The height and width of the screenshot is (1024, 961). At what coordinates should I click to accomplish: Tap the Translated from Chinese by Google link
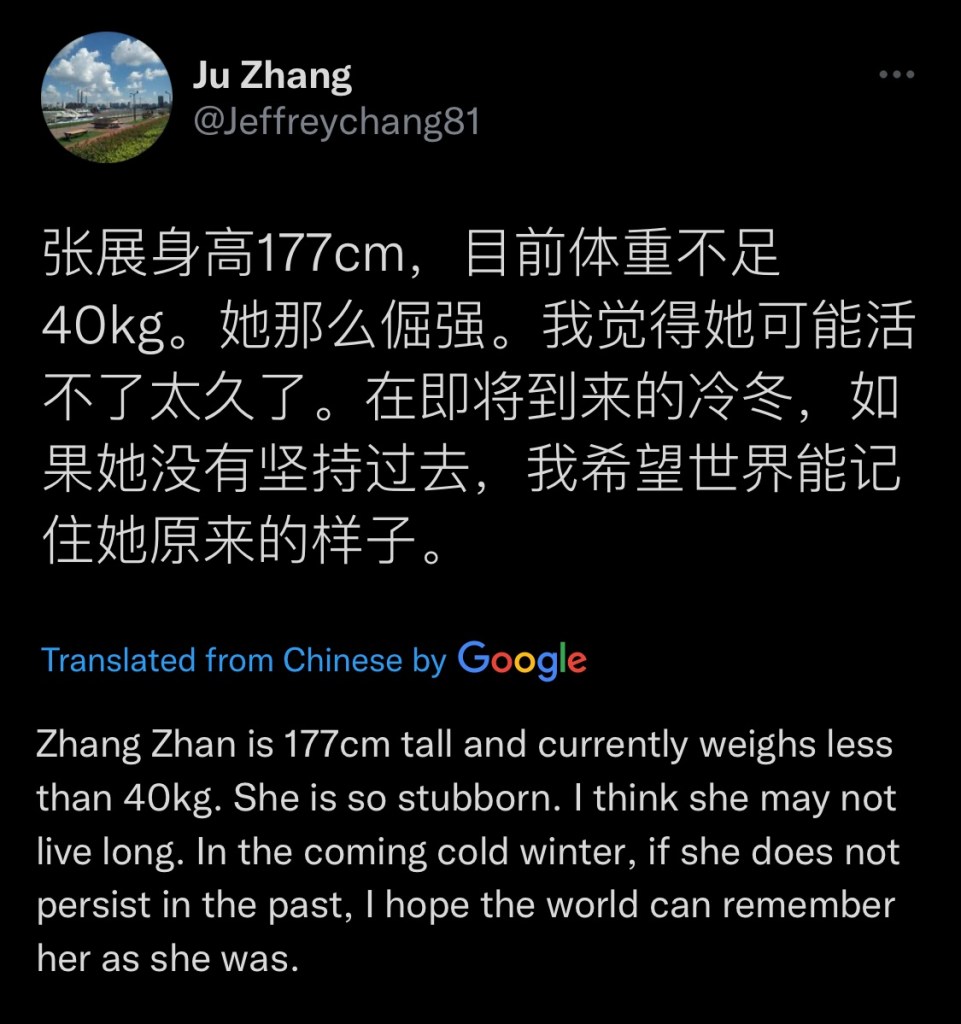pos(313,660)
